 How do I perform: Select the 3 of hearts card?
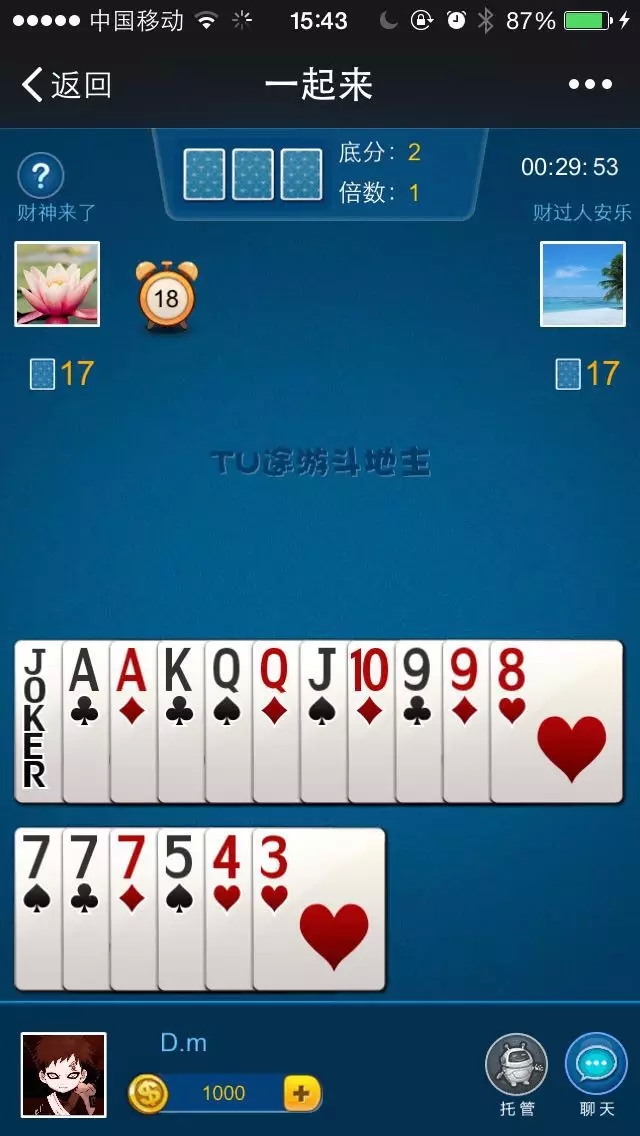[x=320, y=908]
